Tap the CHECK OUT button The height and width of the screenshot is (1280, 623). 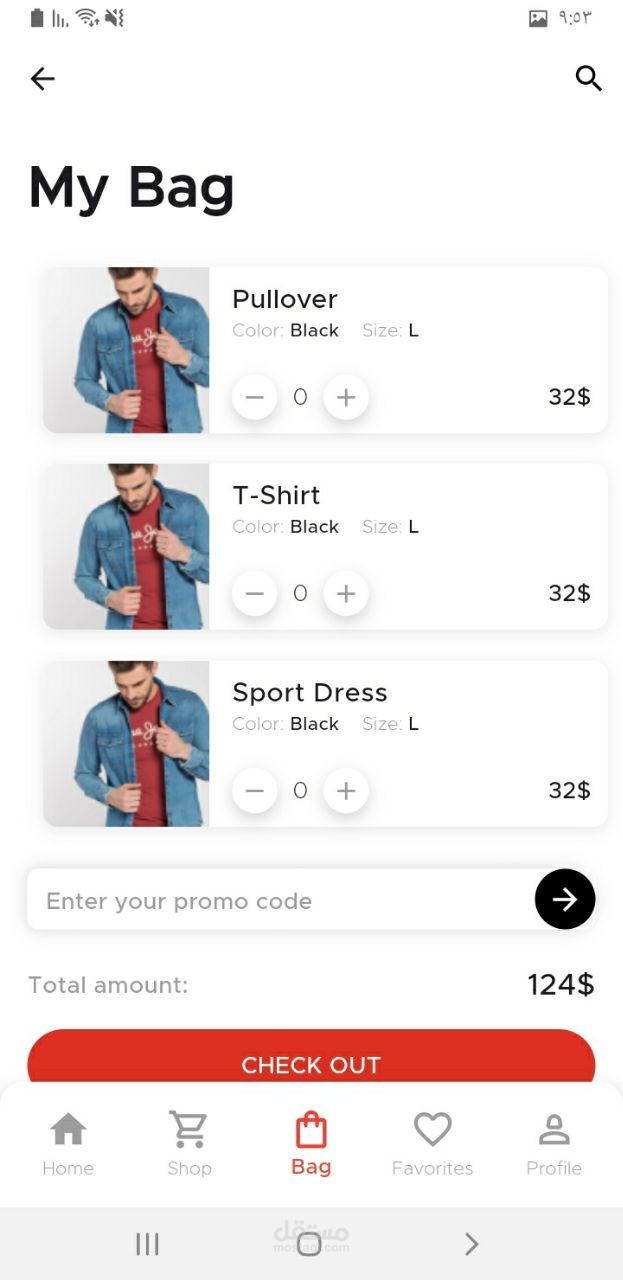point(311,1060)
